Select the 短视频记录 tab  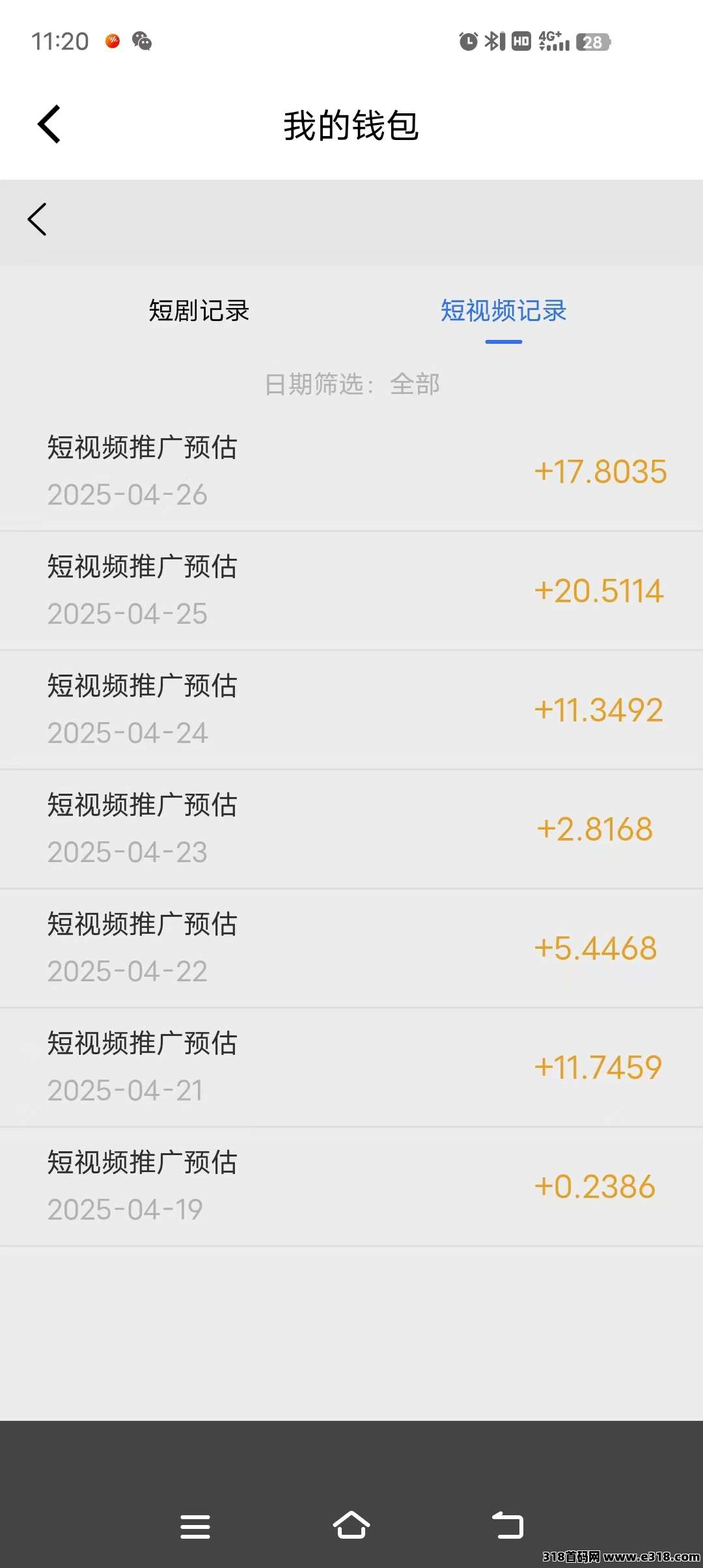point(503,311)
